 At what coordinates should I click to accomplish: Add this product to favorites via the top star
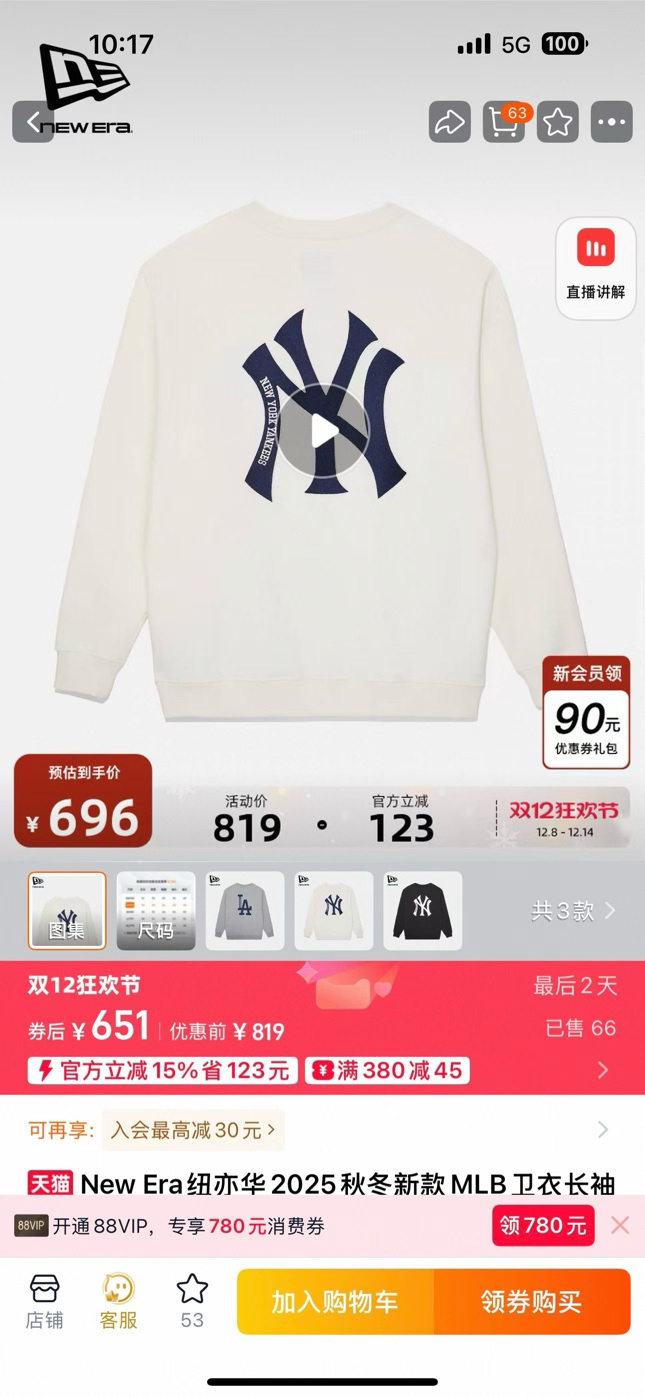[x=558, y=122]
